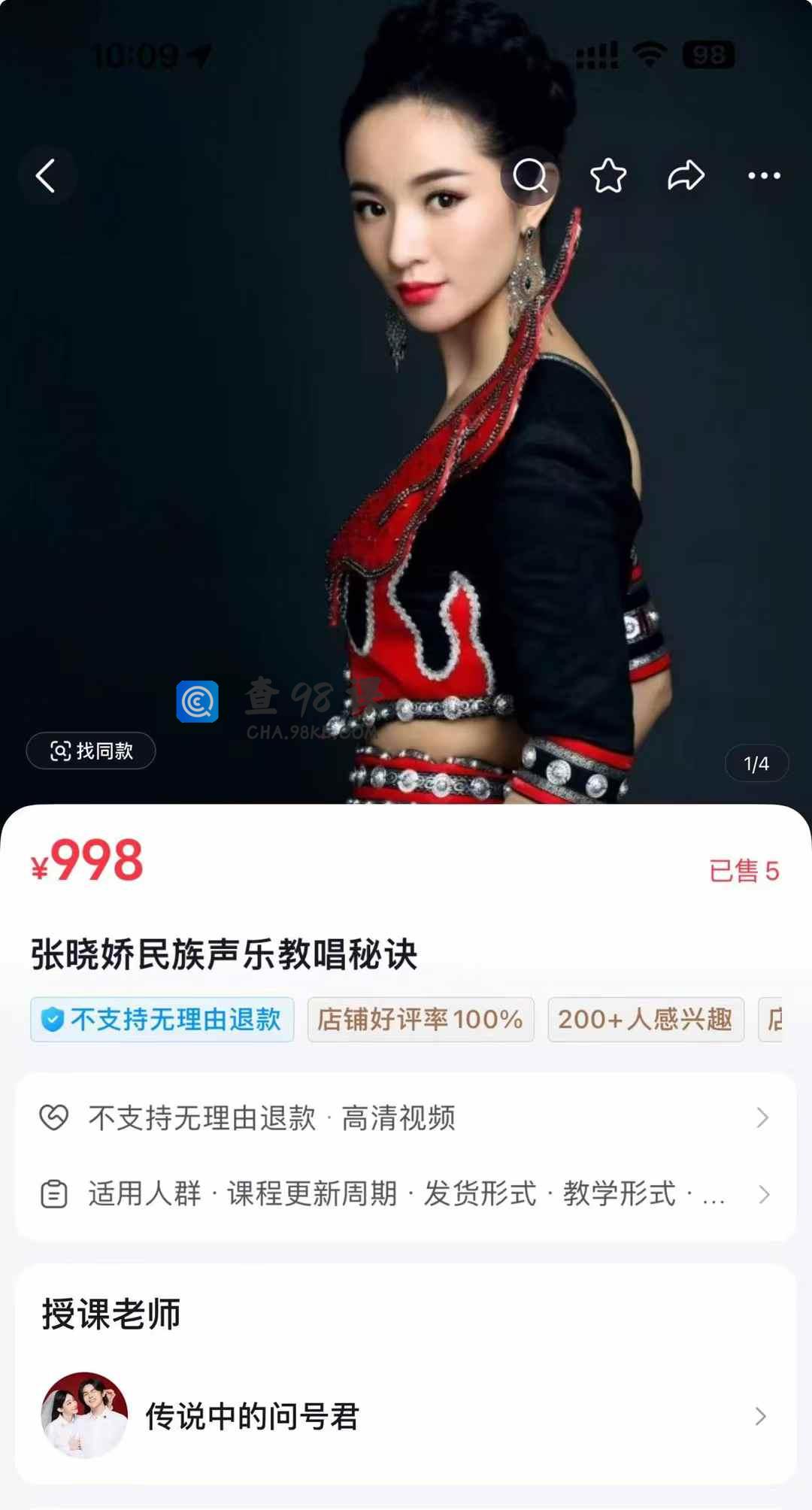Tap the 店铺好评率100% chip
This screenshot has width=812, height=1510.
pyautogui.click(x=420, y=1020)
